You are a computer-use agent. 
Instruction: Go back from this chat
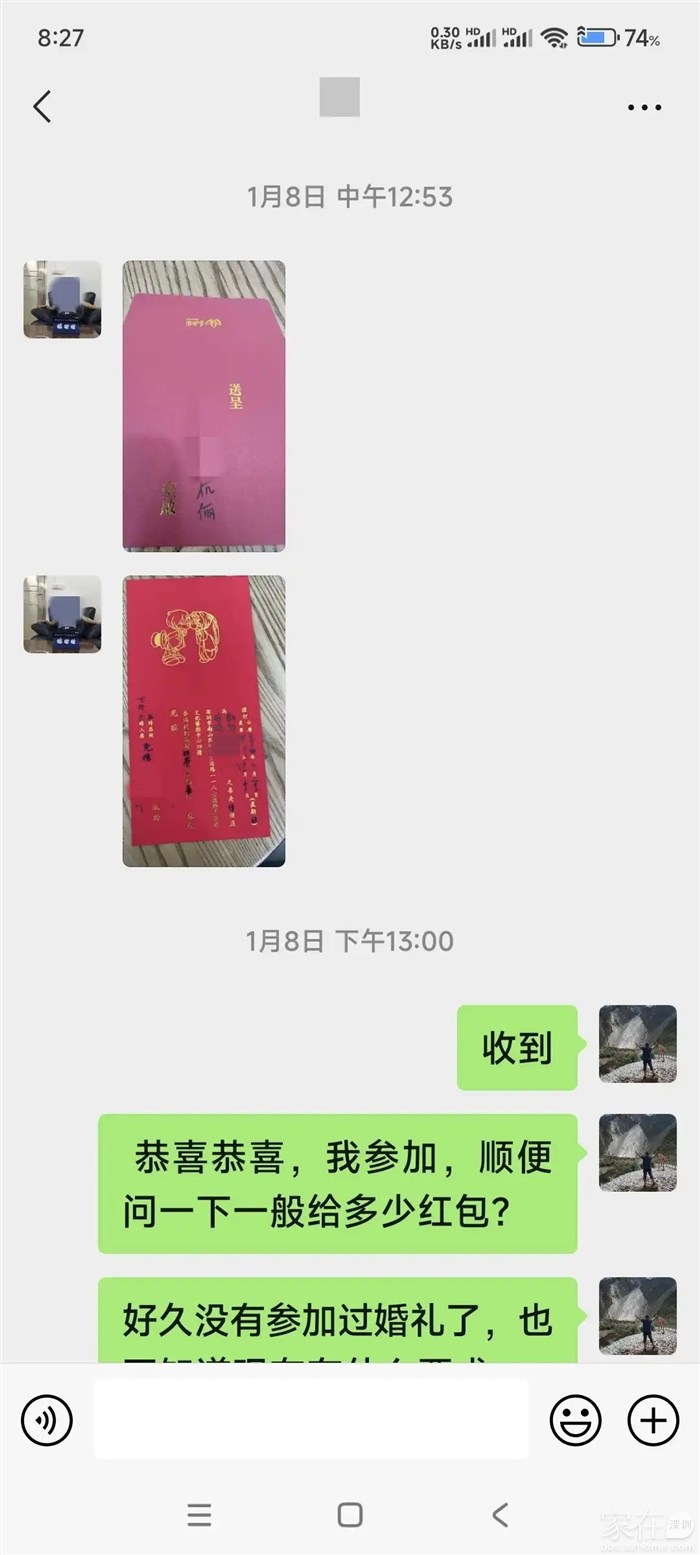(42, 107)
